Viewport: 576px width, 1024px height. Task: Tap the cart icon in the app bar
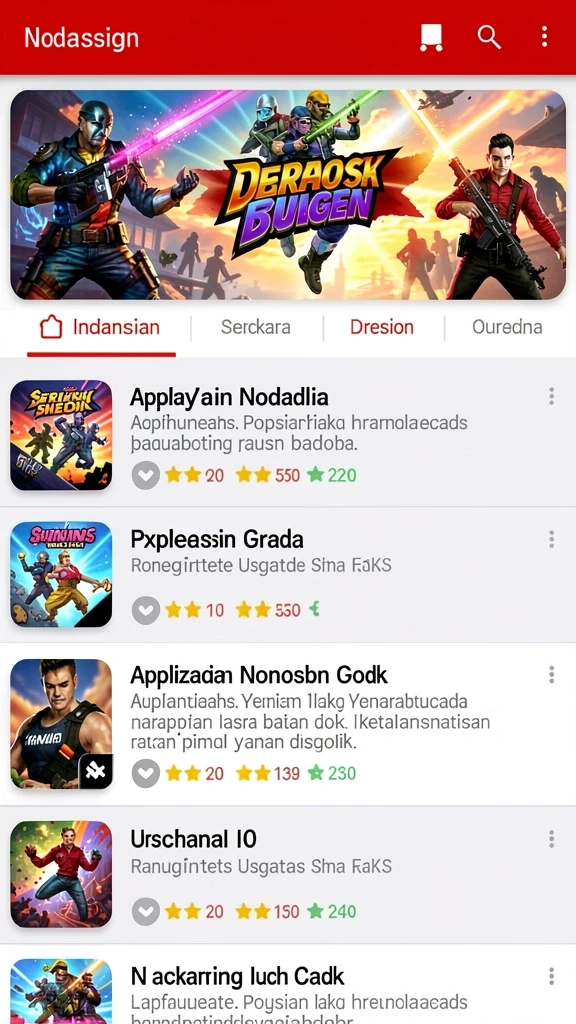431,37
